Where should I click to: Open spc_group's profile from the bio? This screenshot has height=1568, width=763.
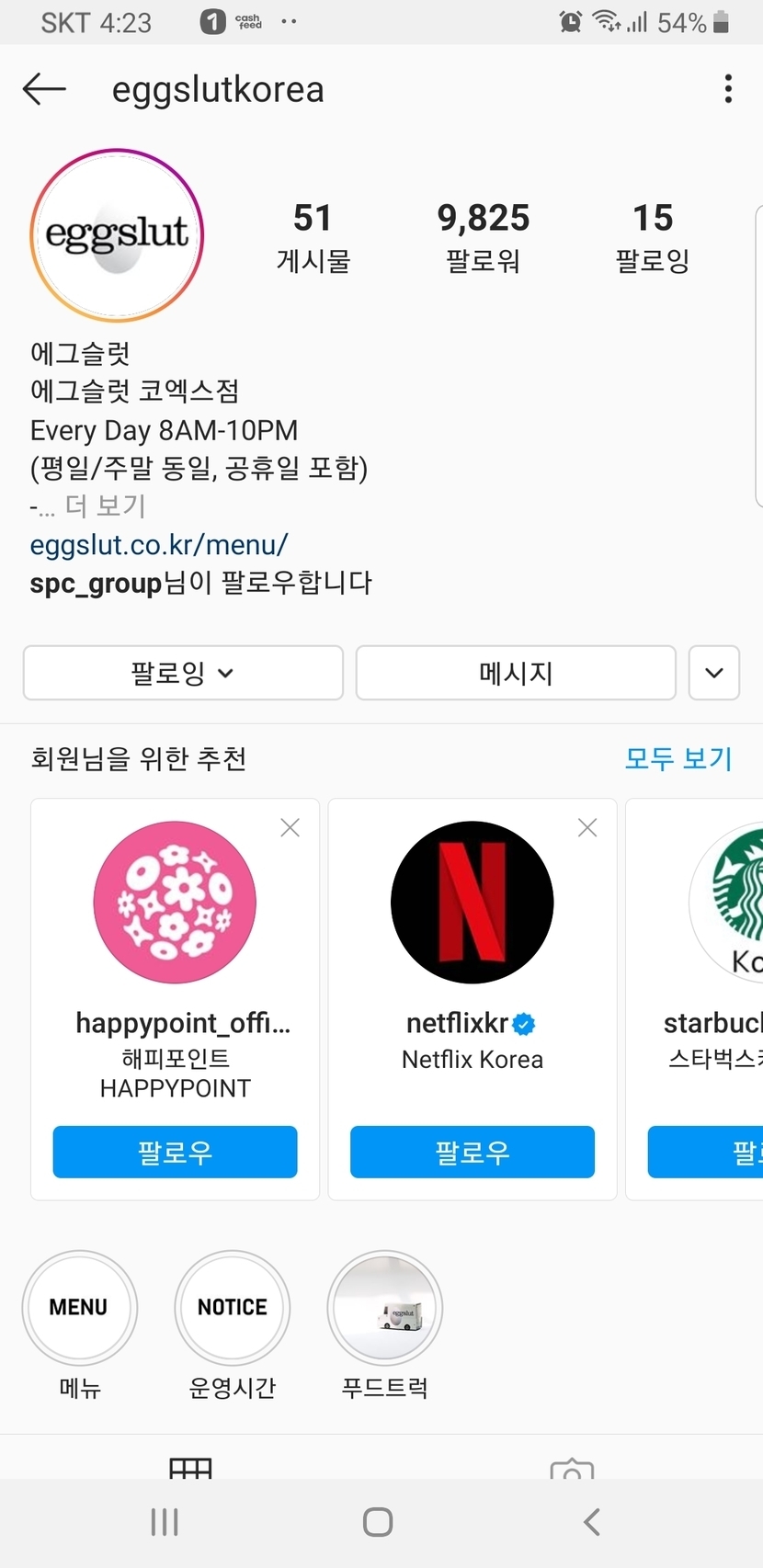coord(96,583)
